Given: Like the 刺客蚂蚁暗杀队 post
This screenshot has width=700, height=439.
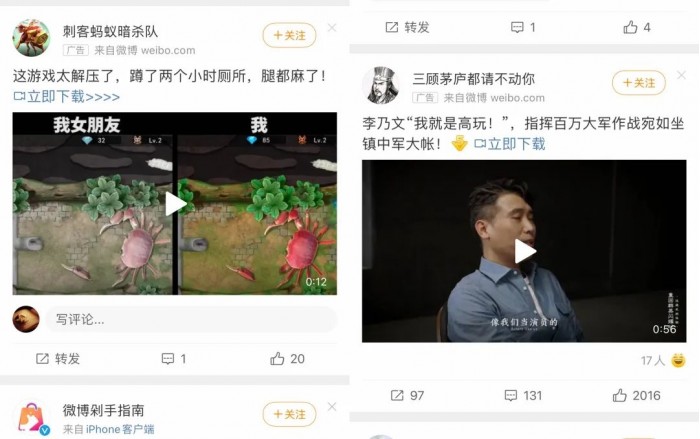Looking at the screenshot, I should pos(287,358).
